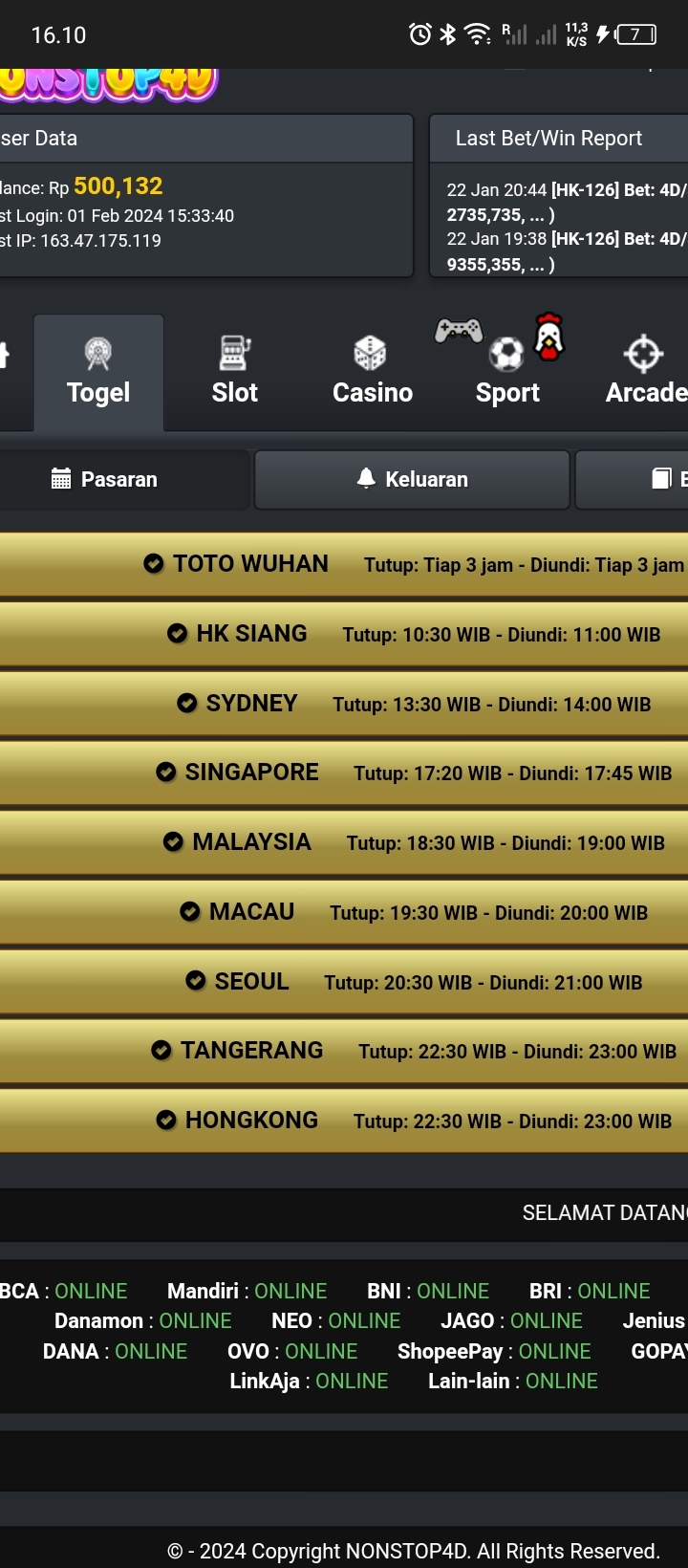This screenshot has width=688, height=1568.
Task: Open the Sport tab
Action: [x=507, y=373]
